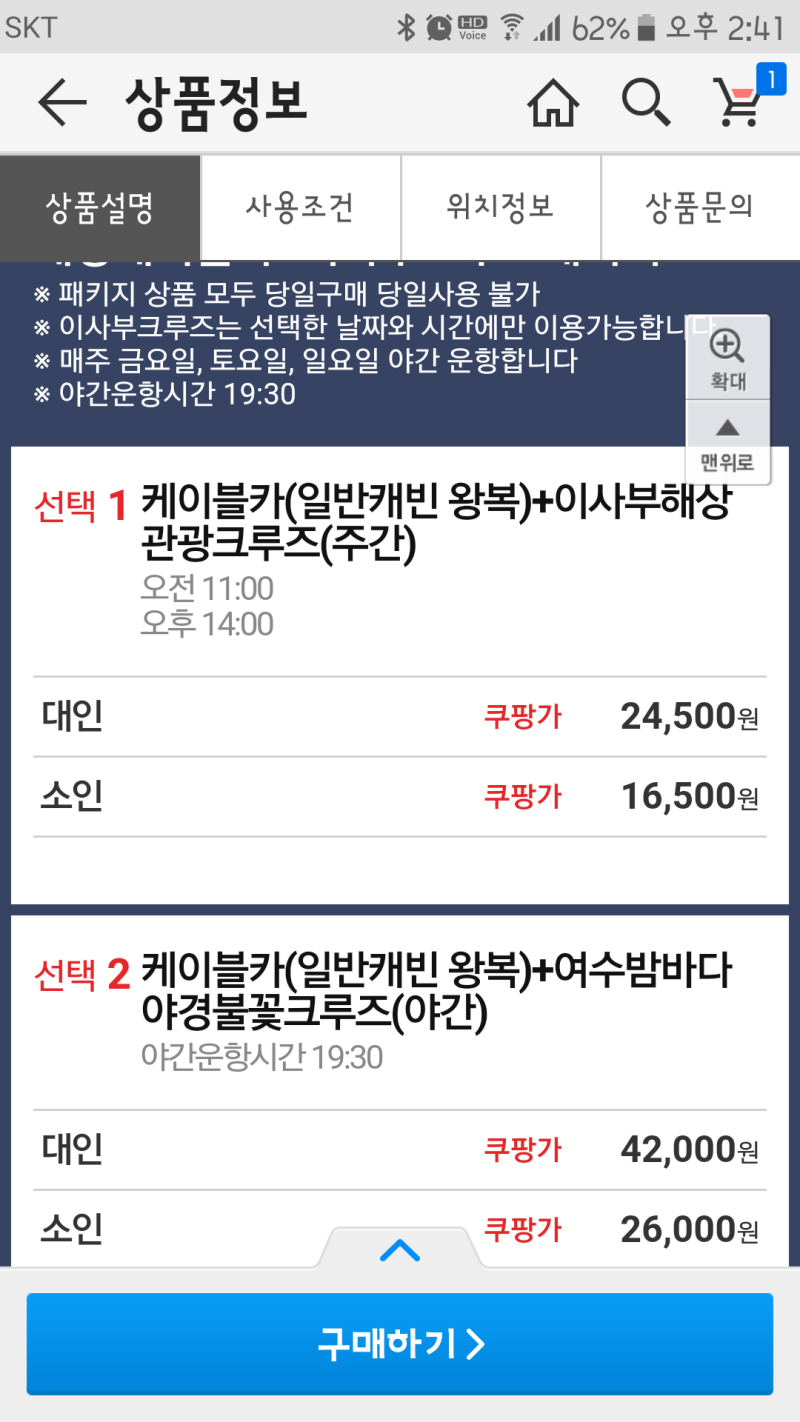
Task: Tap 구매하기 to purchase
Action: point(400,1344)
